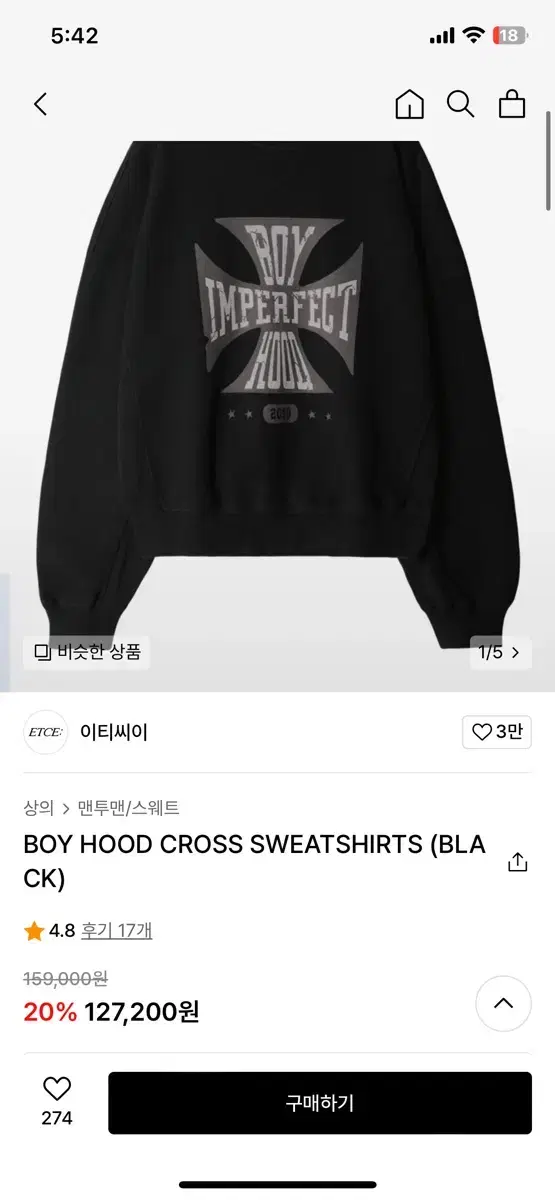Jump to top with the up-arrow button
The height and width of the screenshot is (1200, 555).
[x=503, y=1004]
